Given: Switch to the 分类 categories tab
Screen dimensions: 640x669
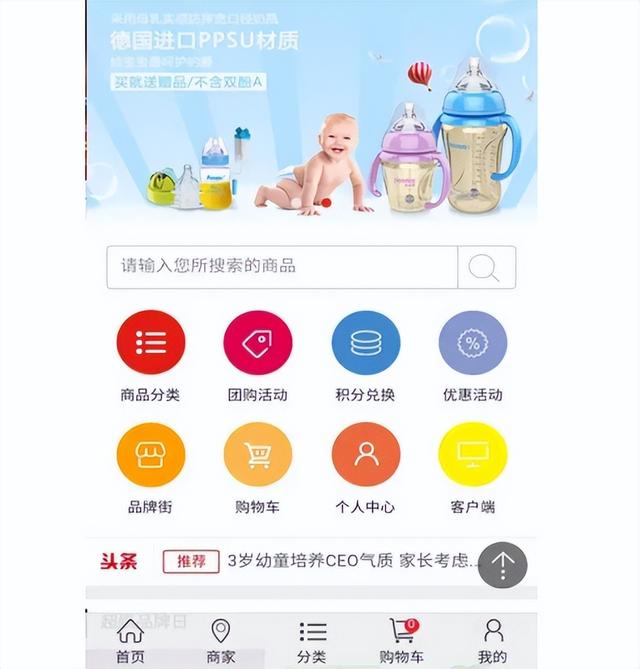Looking at the screenshot, I should [x=312, y=641].
